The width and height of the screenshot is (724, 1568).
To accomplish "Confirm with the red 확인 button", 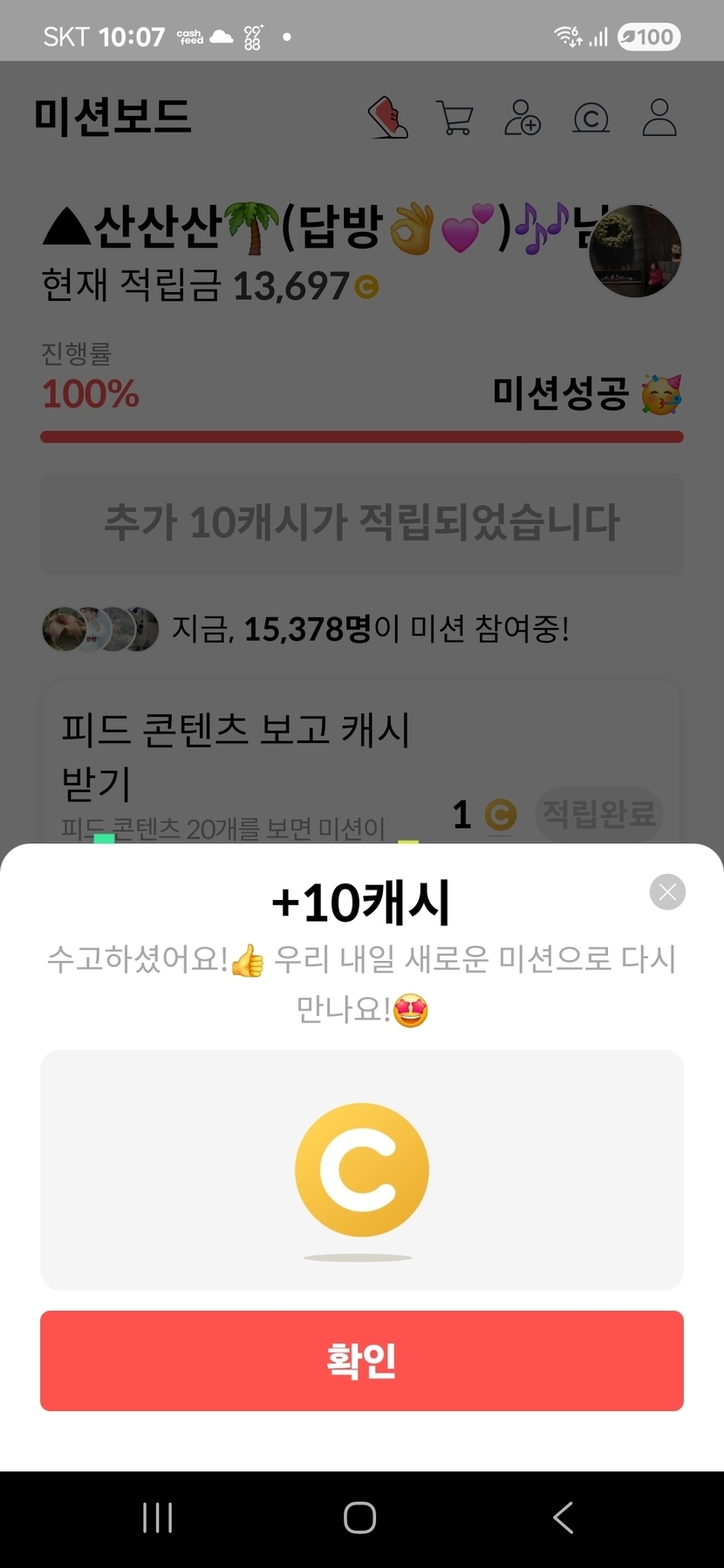I will coord(362,1360).
